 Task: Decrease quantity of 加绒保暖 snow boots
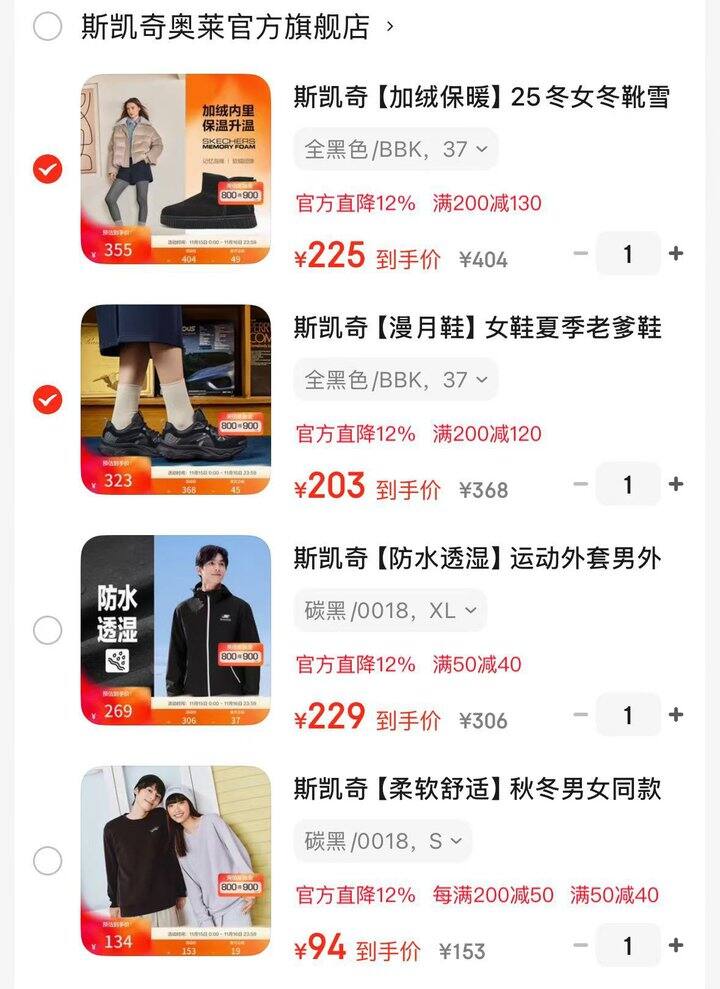(x=580, y=254)
